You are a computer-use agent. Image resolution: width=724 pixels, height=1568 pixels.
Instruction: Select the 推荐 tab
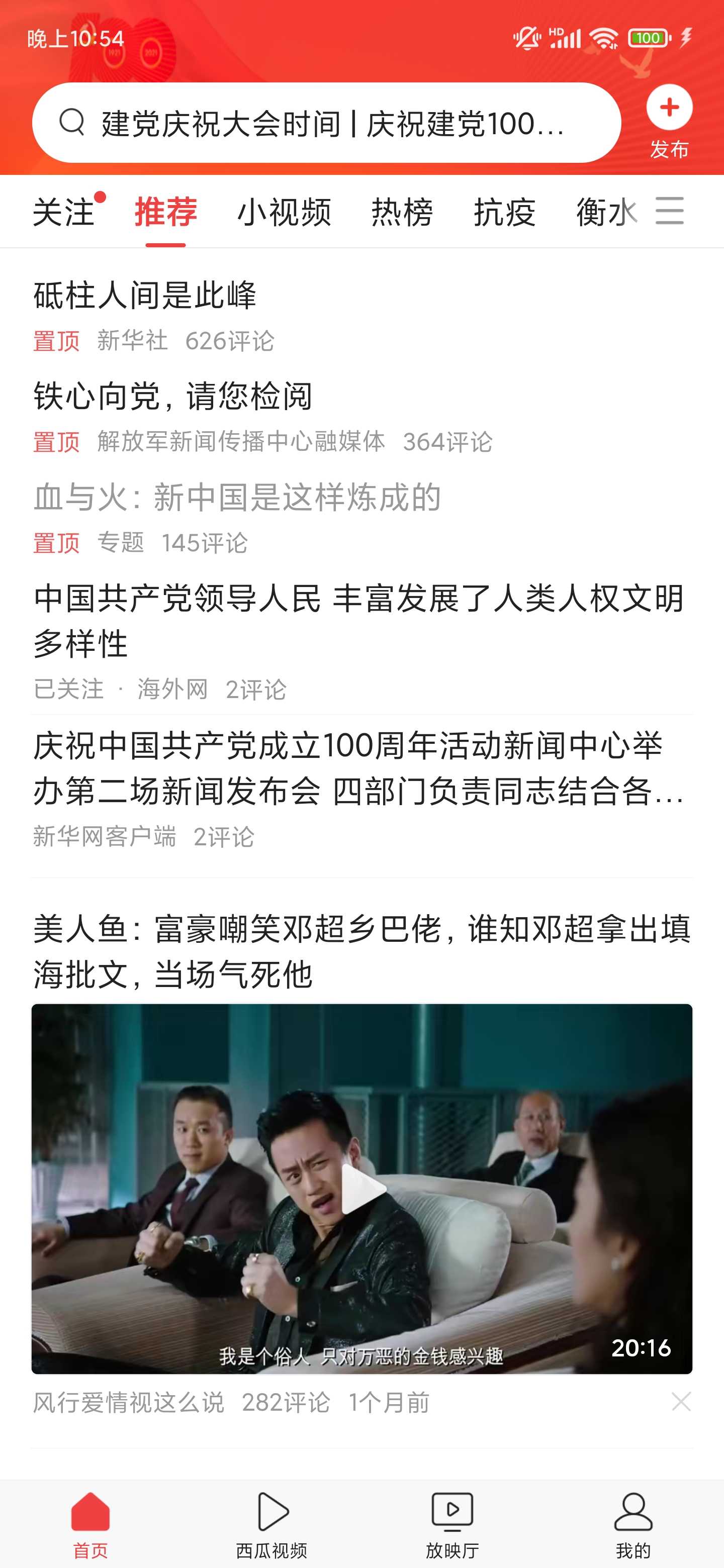[165, 213]
